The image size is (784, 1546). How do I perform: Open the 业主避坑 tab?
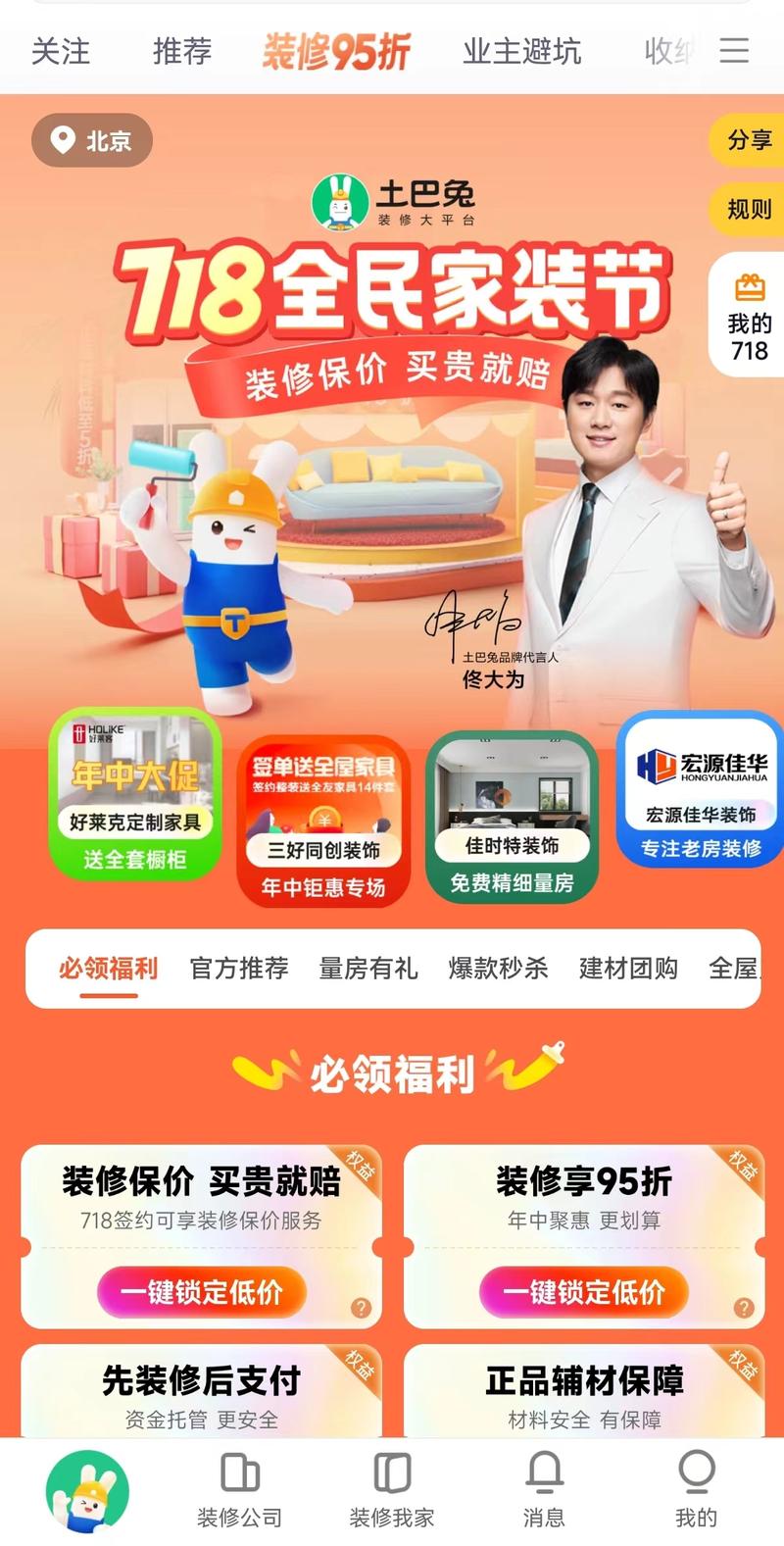[x=522, y=52]
